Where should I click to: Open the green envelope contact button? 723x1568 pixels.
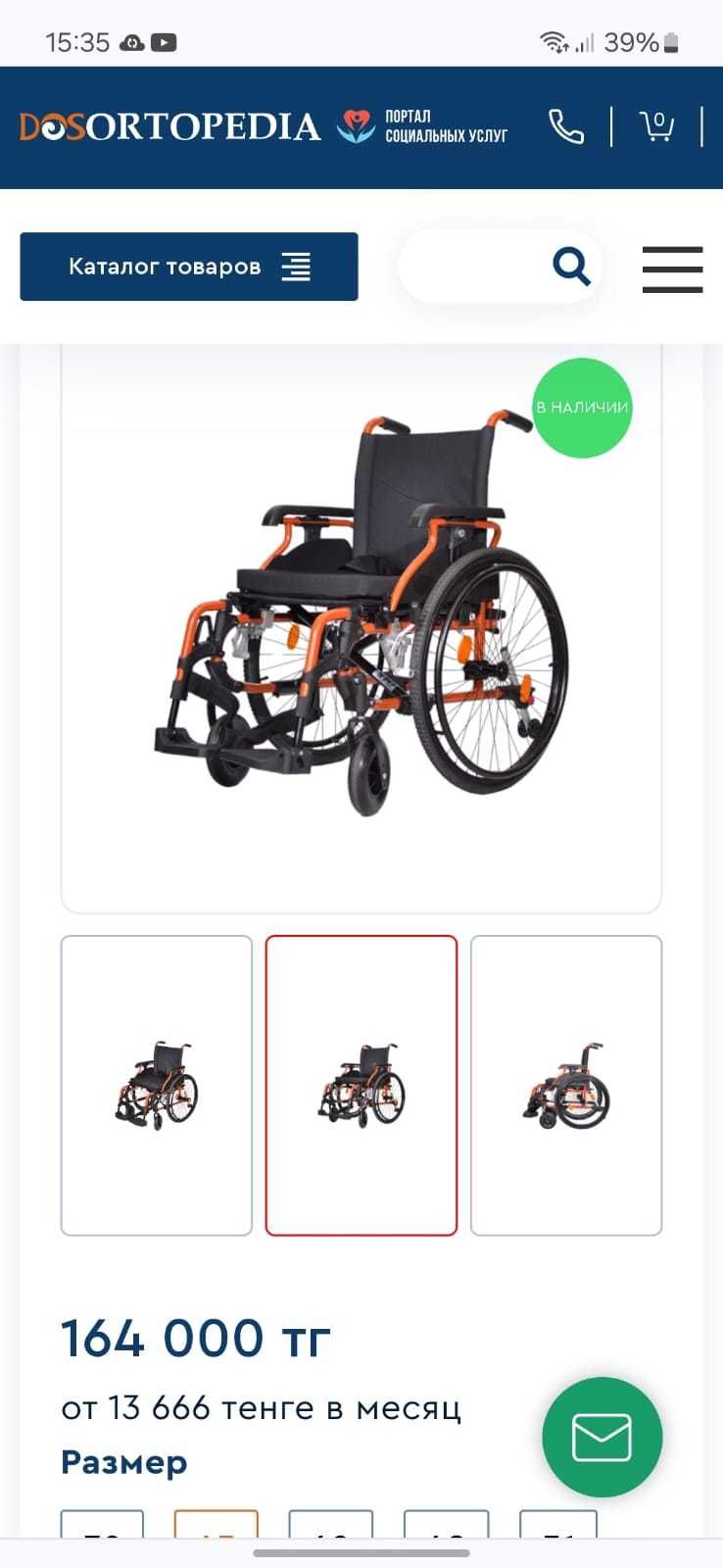pyautogui.click(x=602, y=1438)
